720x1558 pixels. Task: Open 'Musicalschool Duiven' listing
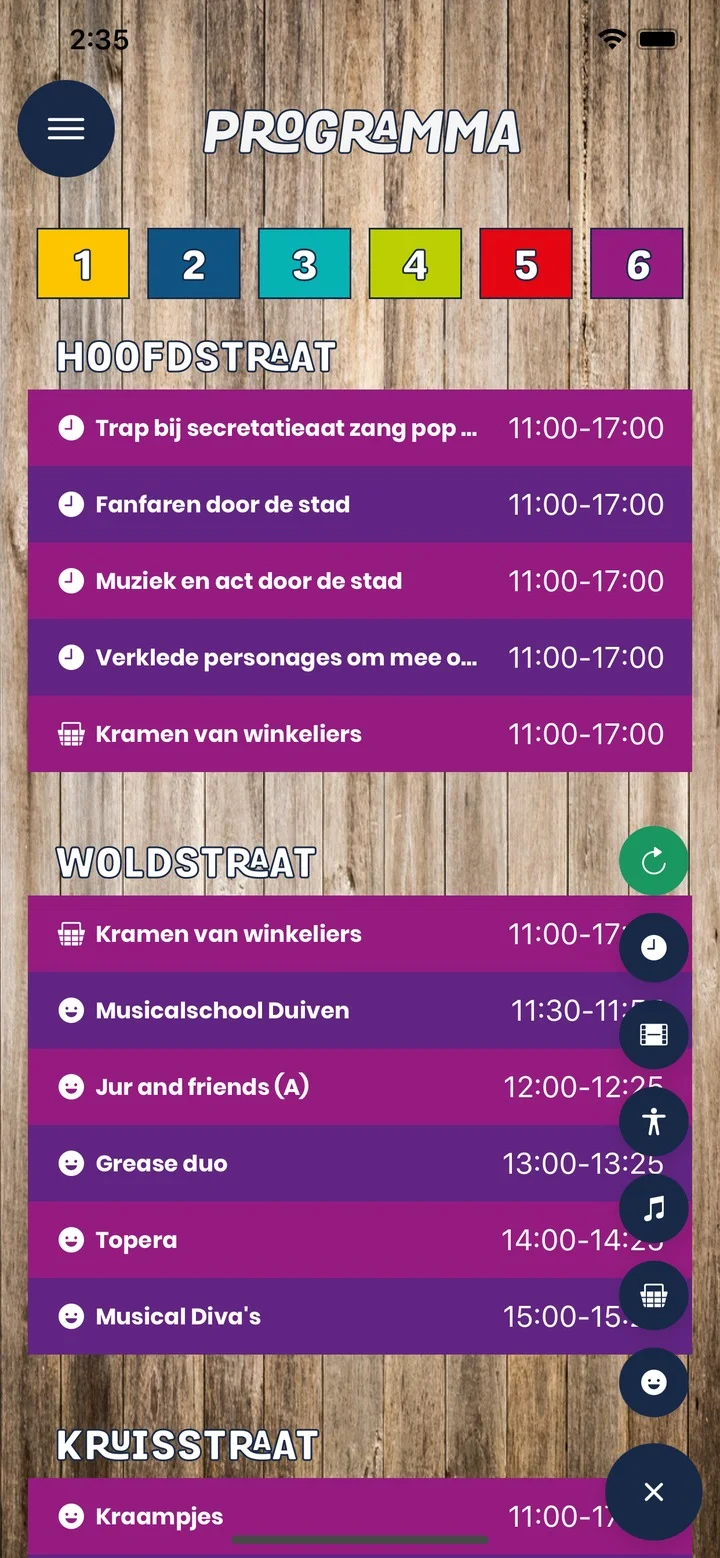[300, 1010]
